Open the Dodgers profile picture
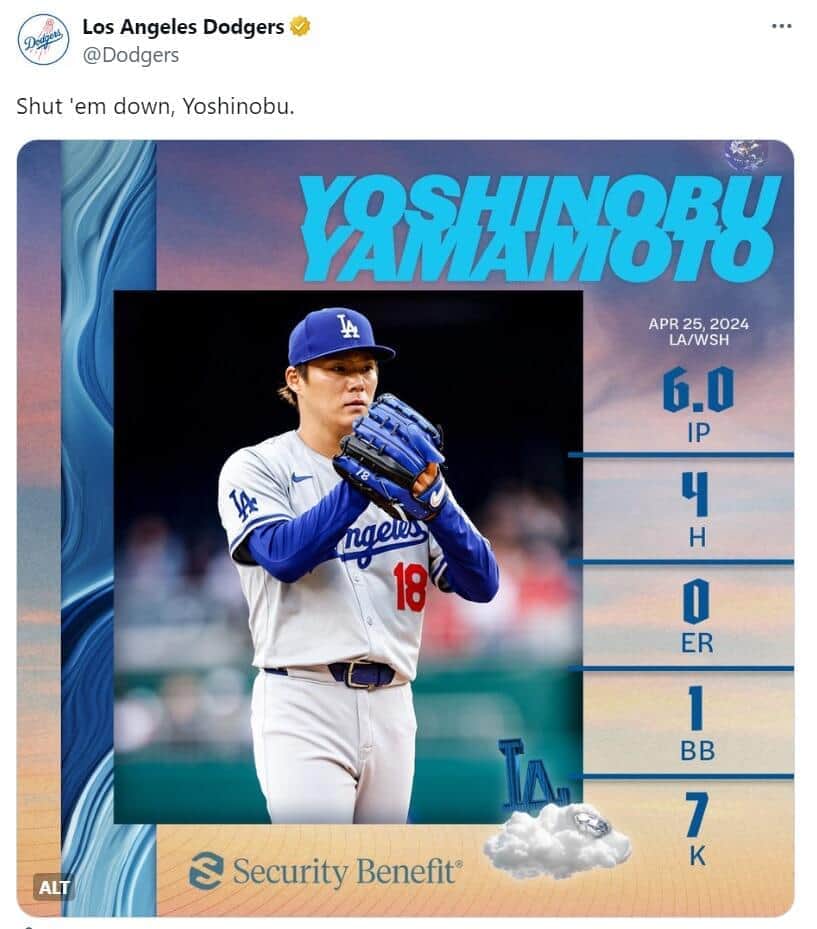Viewport: 817px width, 929px height. (x=43, y=40)
